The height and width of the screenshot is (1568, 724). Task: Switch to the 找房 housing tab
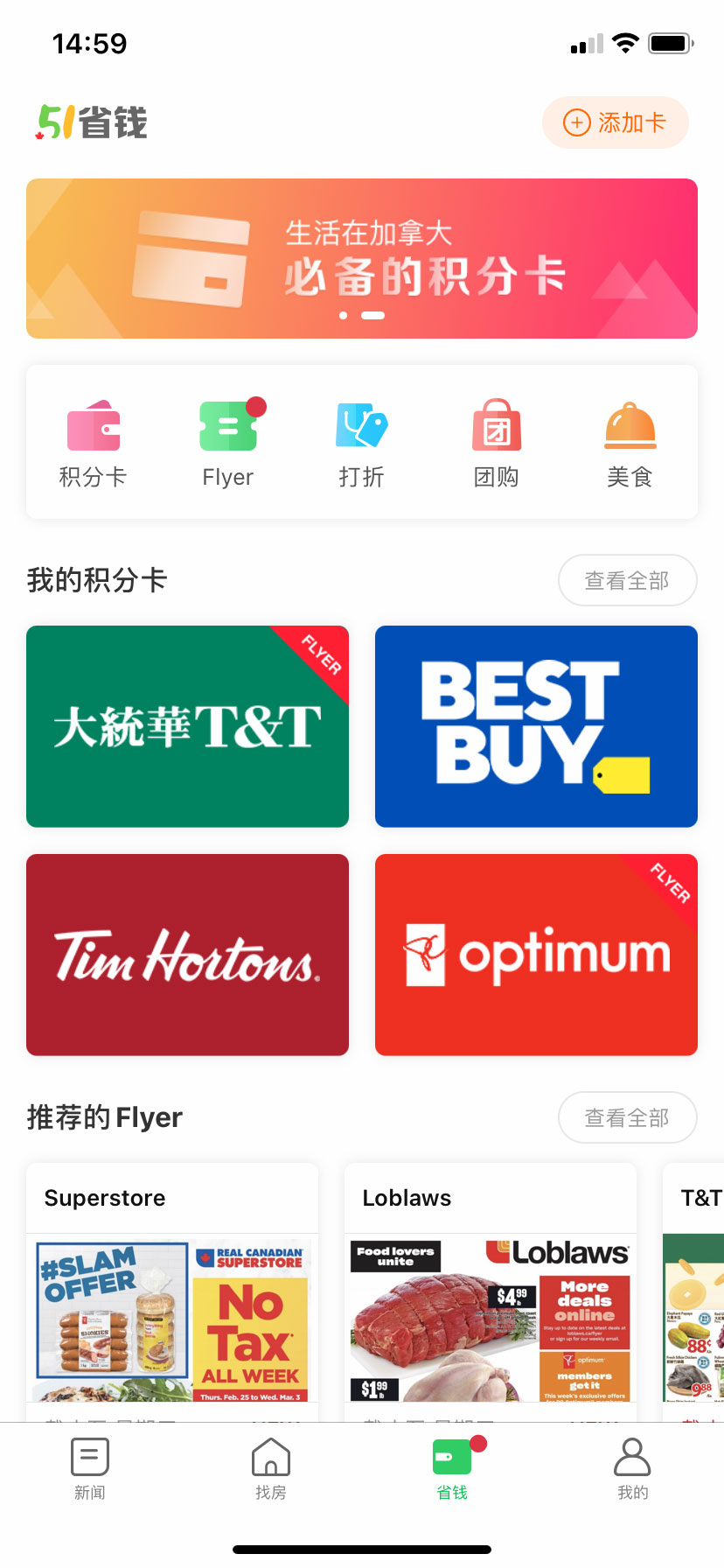[x=271, y=1469]
